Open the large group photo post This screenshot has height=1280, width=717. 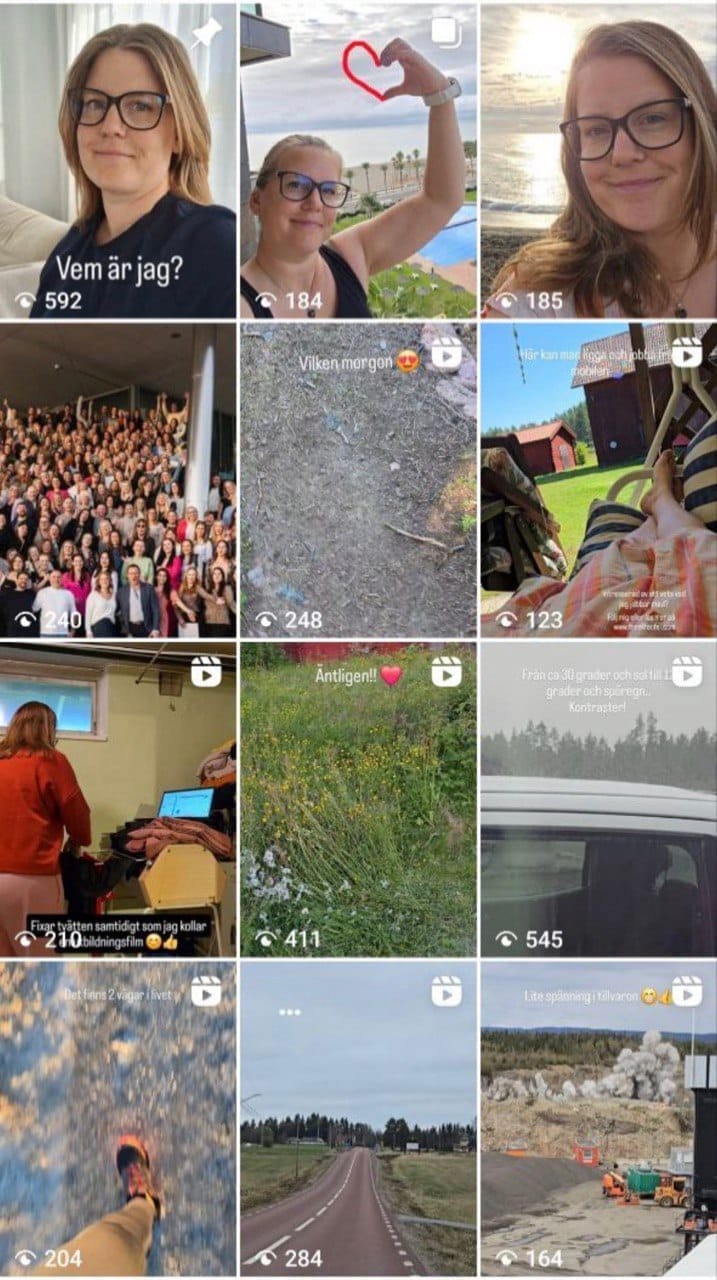(118, 480)
